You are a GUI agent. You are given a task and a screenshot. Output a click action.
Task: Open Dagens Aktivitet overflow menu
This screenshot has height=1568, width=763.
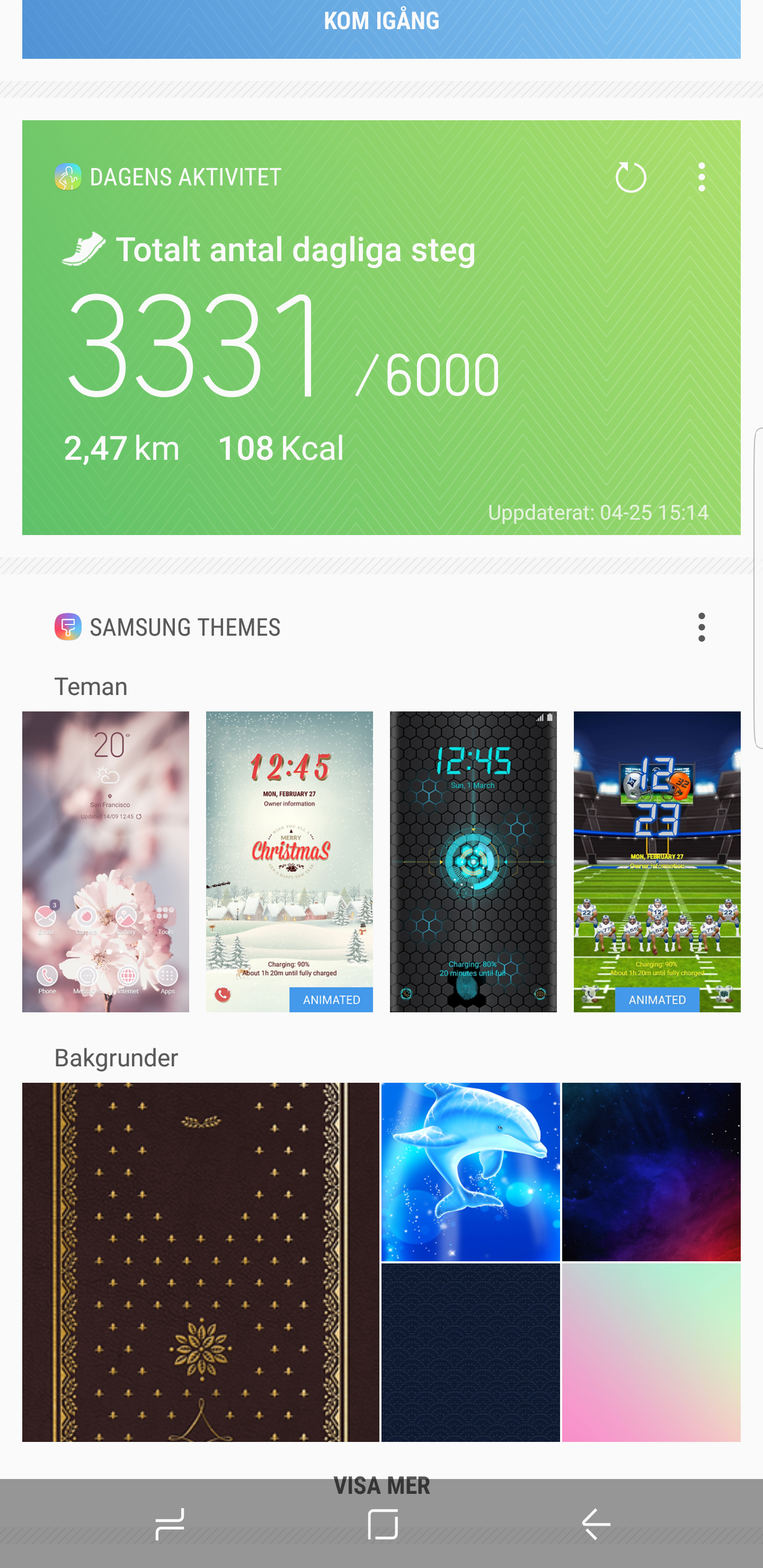tap(702, 177)
